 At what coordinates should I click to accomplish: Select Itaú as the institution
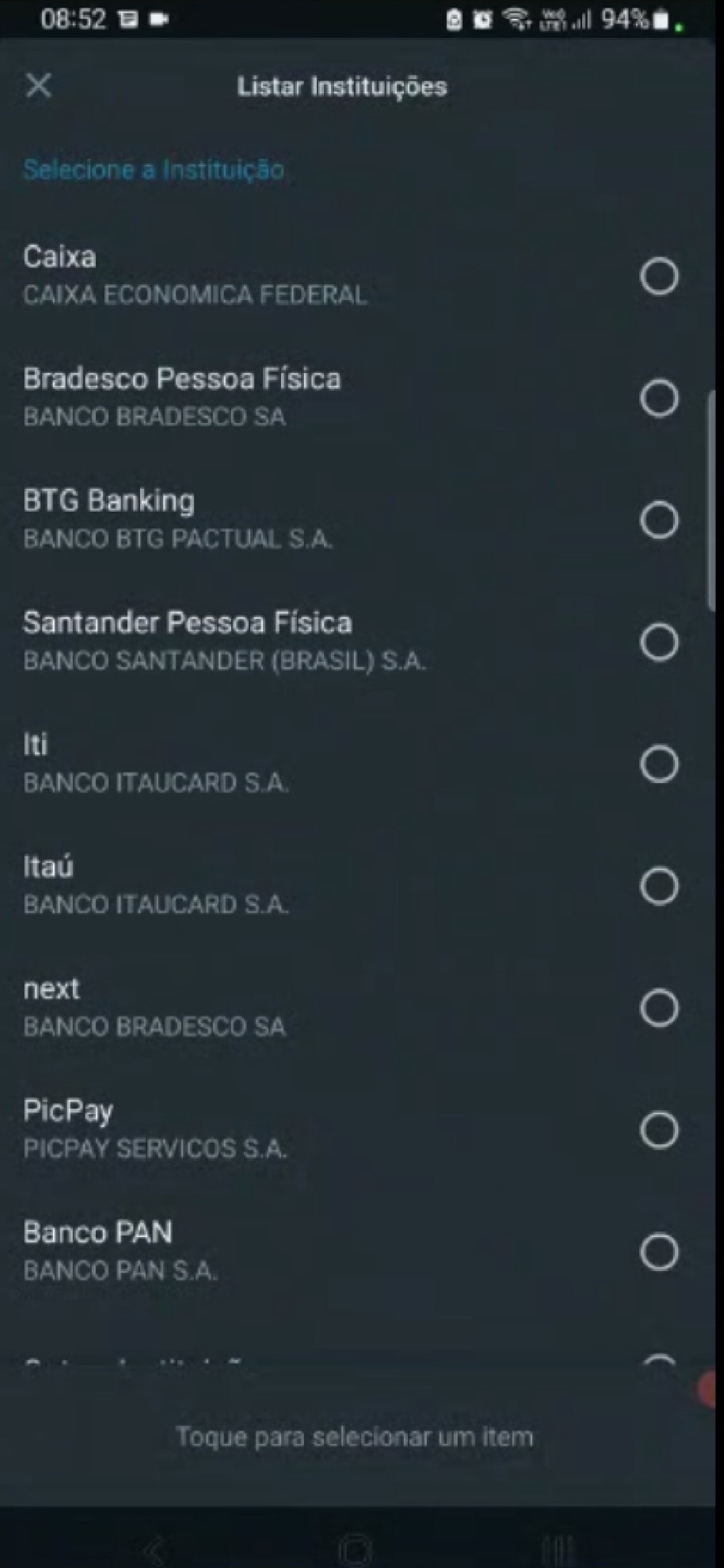[659, 886]
